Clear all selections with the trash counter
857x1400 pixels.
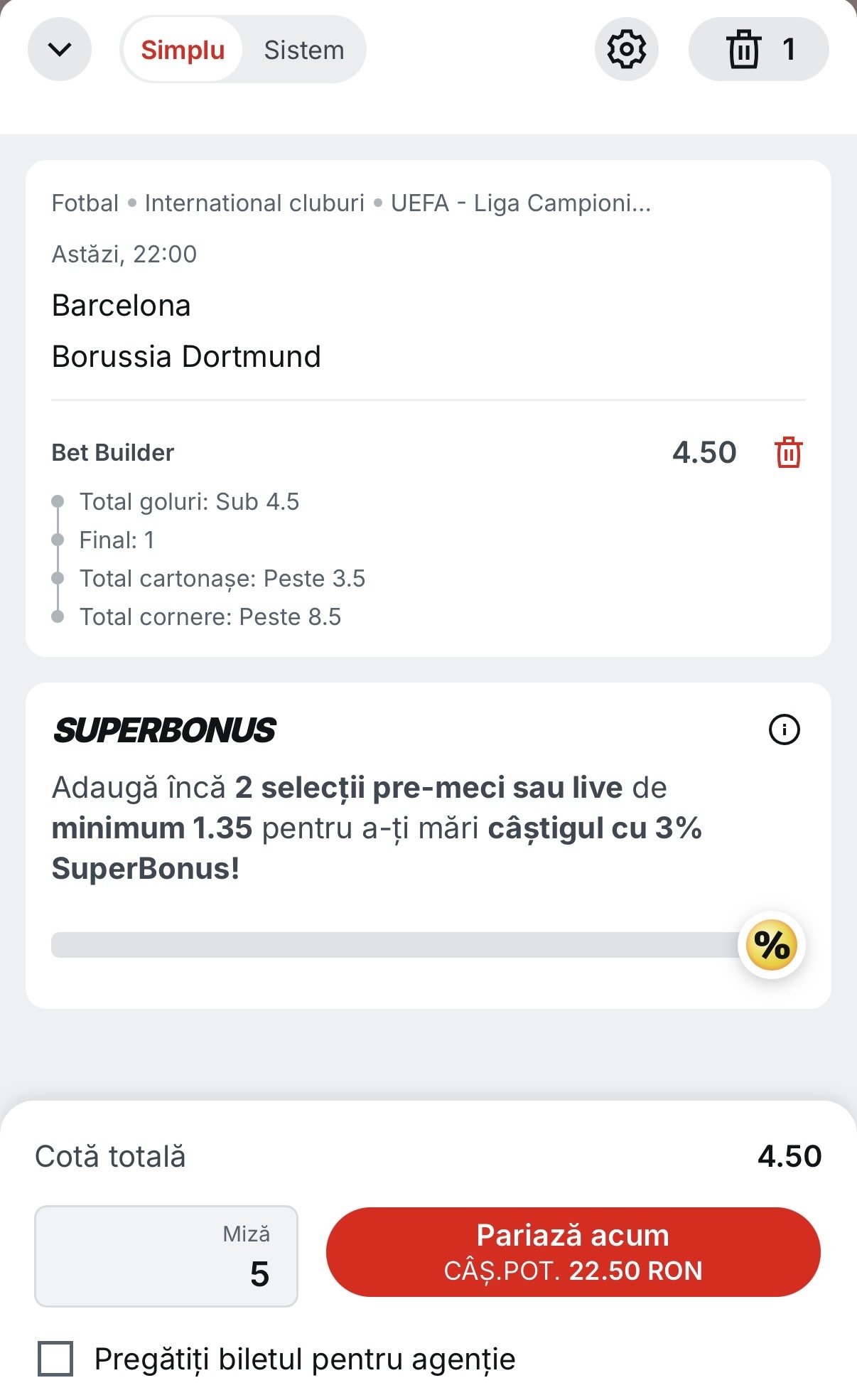pyautogui.click(x=758, y=50)
